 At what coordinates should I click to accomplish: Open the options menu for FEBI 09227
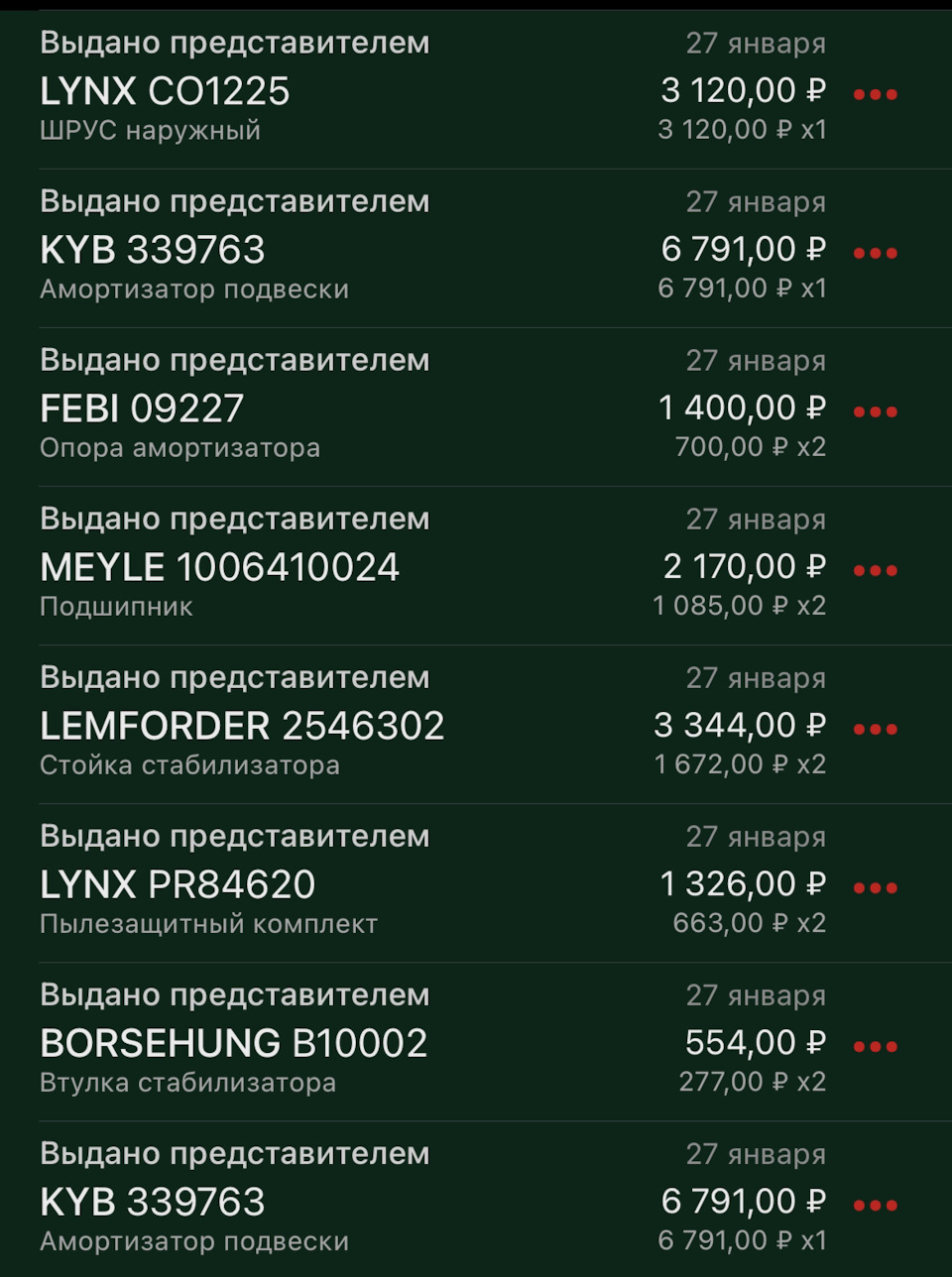pyautogui.click(x=877, y=410)
